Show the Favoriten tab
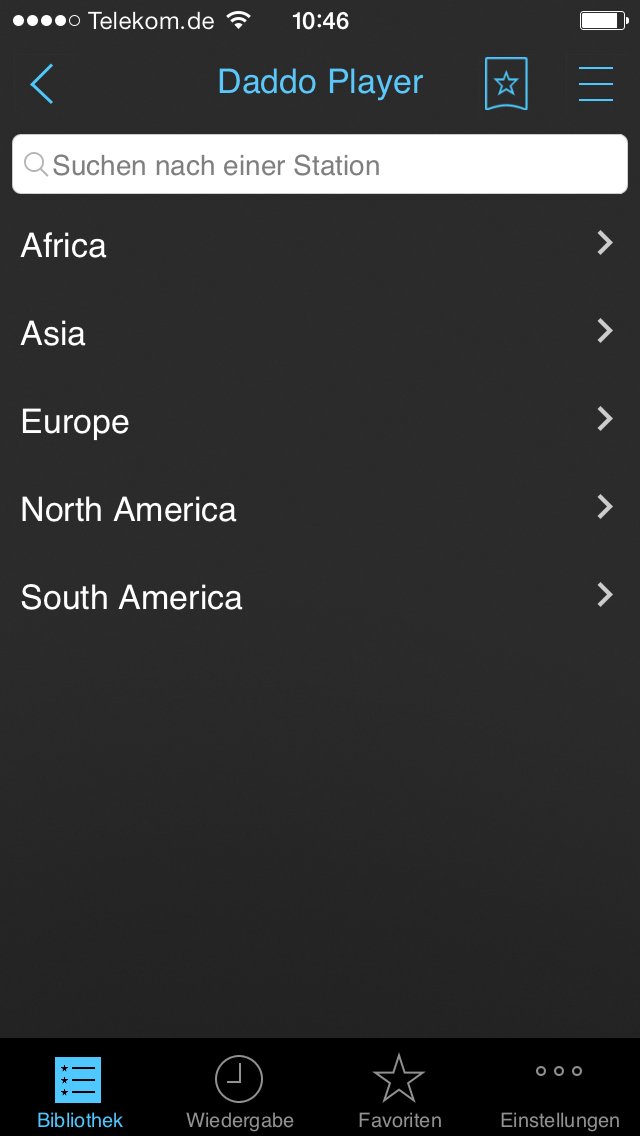This screenshot has height=1136, width=640. click(x=399, y=1092)
